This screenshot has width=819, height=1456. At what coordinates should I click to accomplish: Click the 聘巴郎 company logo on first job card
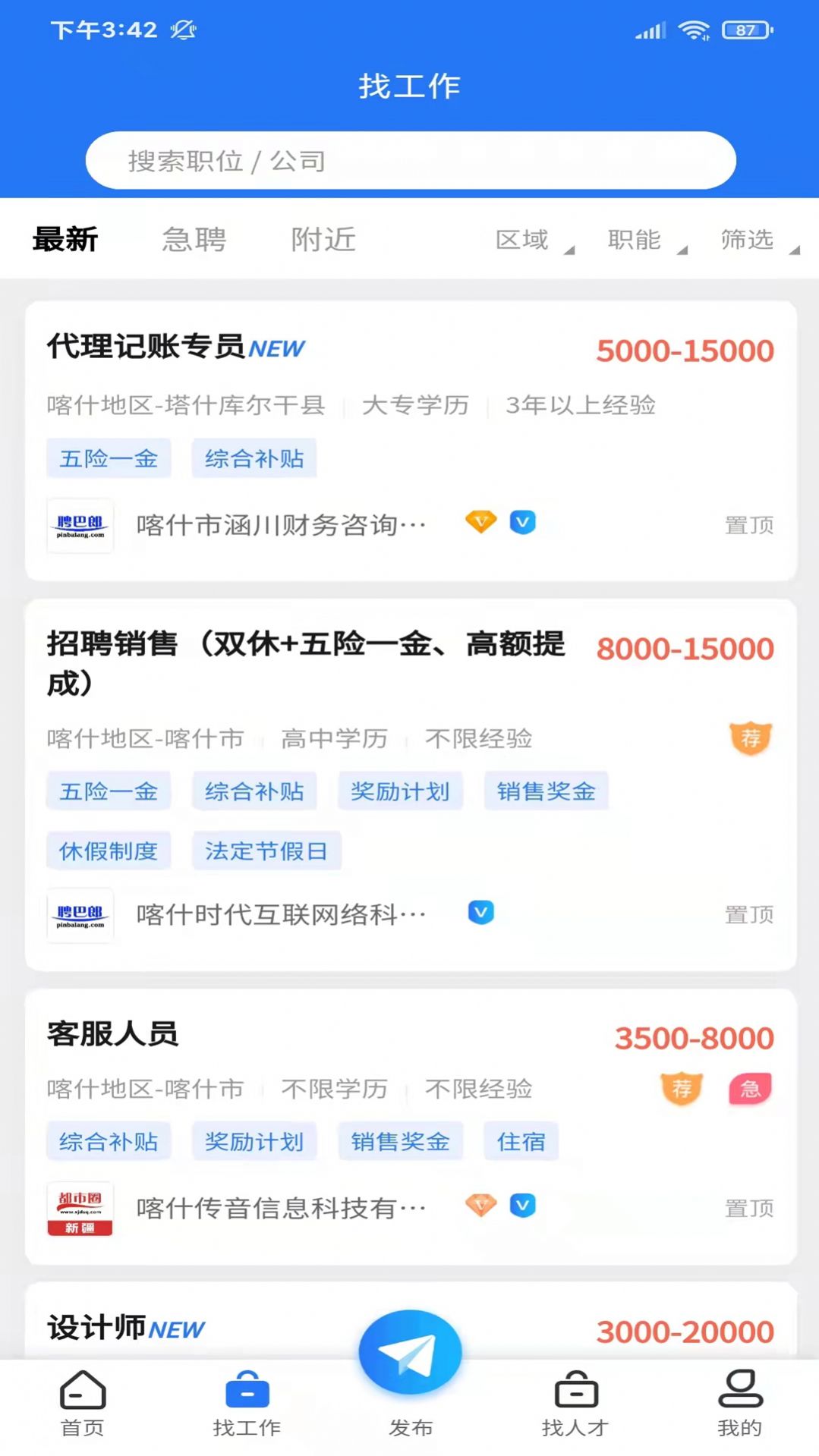pos(80,524)
